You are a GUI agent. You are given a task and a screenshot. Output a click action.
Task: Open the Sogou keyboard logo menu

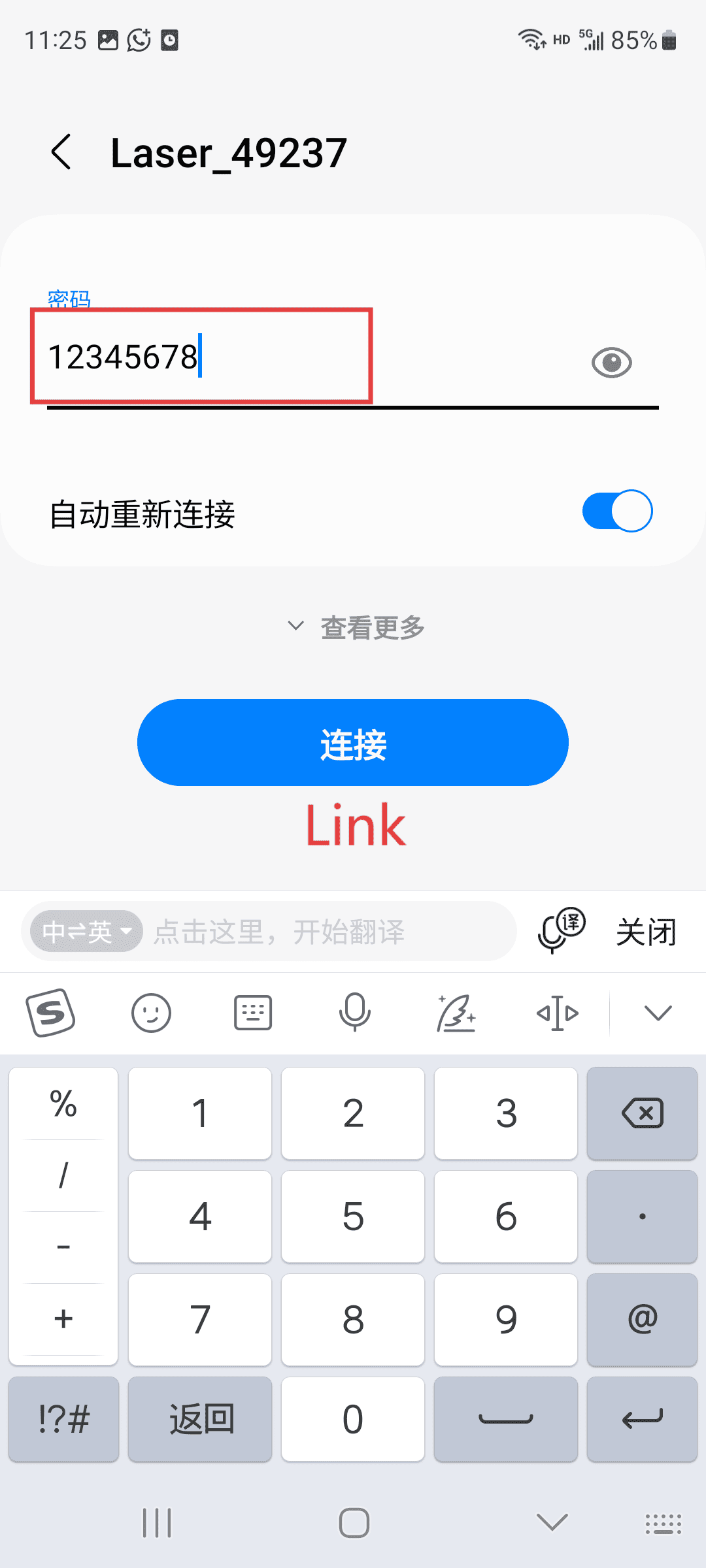[x=51, y=1013]
